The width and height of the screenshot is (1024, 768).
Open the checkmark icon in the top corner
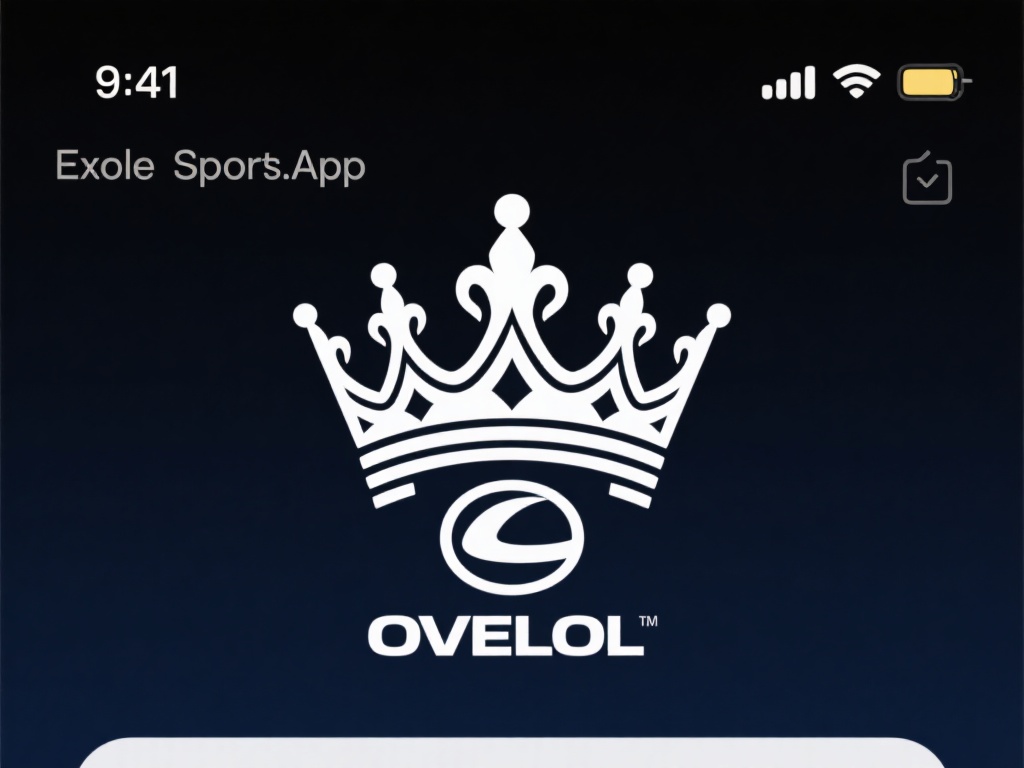[x=927, y=180]
